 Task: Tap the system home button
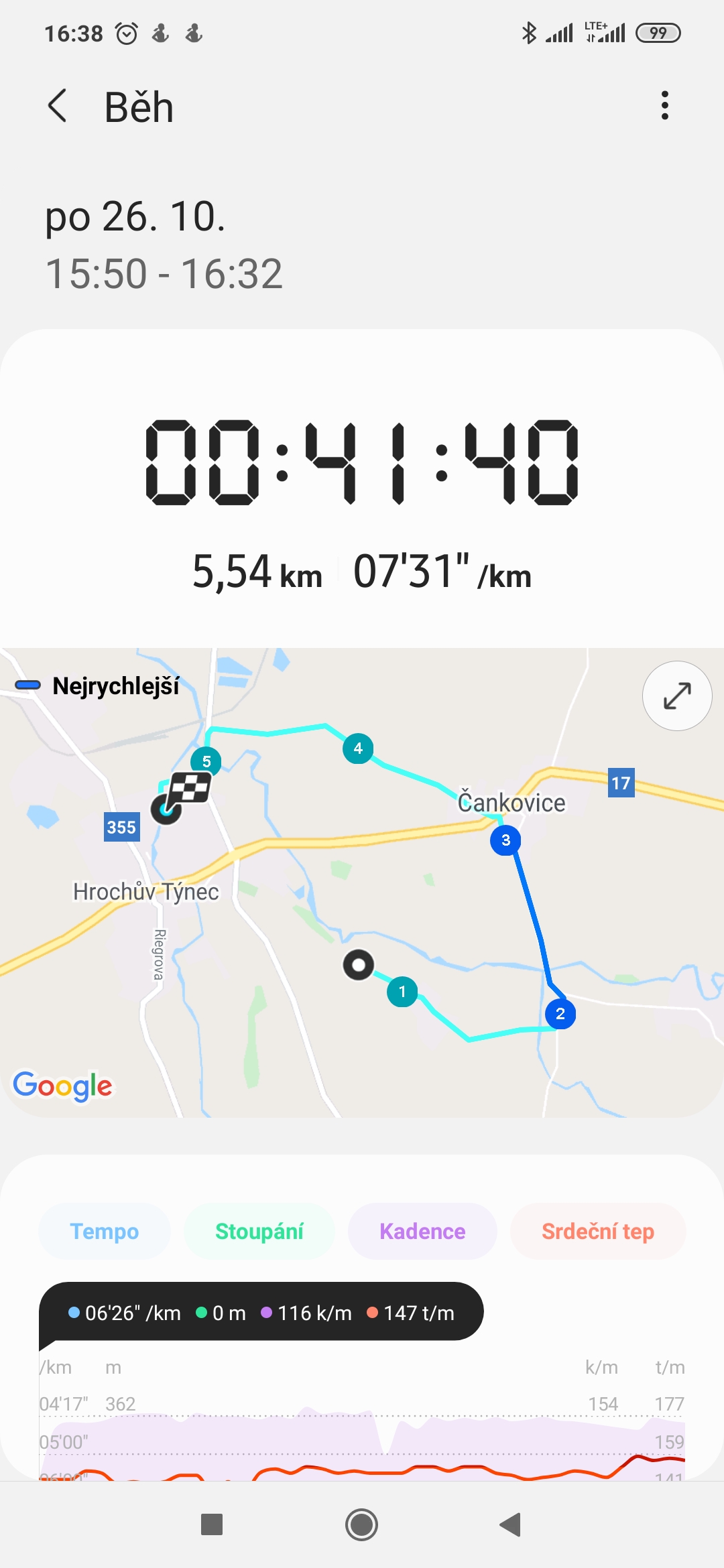point(361,1524)
